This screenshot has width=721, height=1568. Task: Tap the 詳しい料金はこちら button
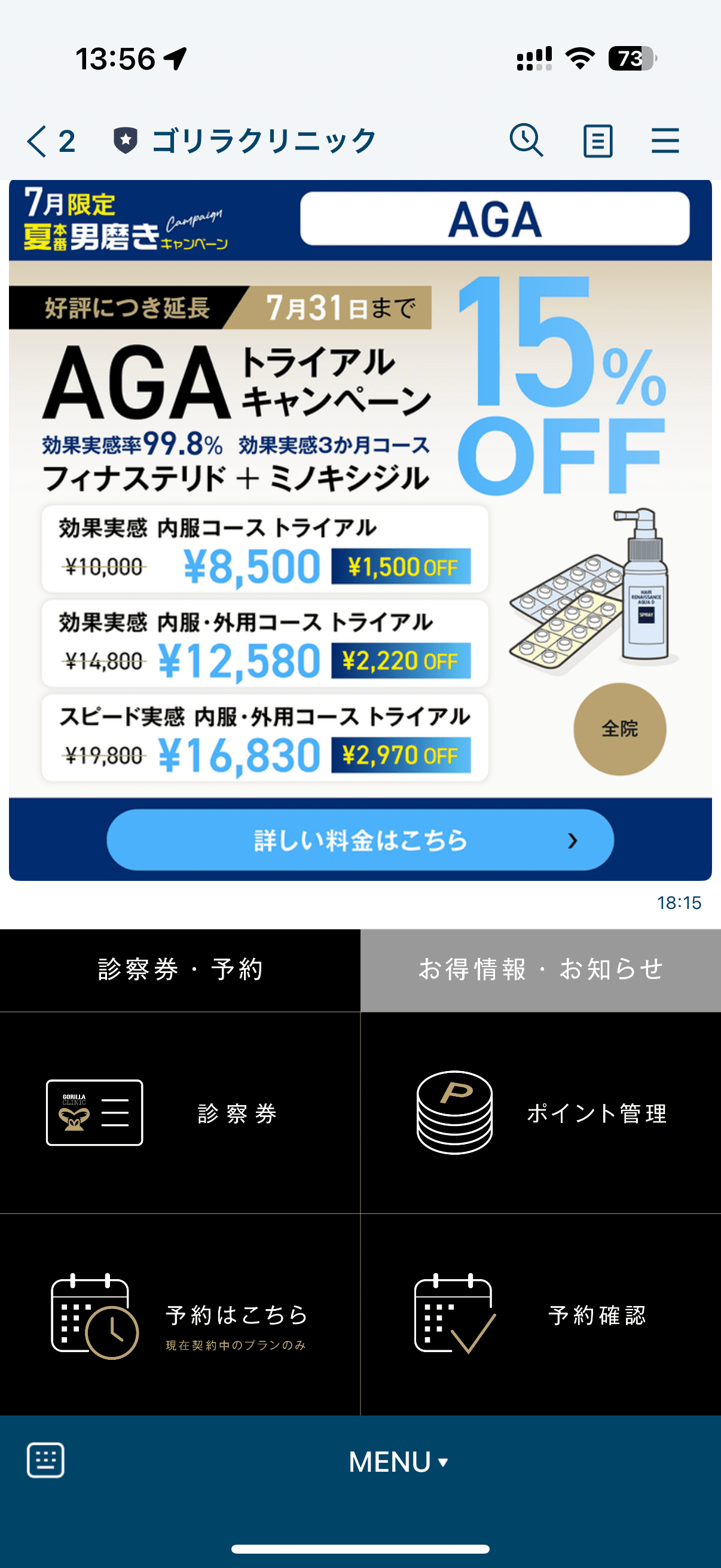point(360,841)
